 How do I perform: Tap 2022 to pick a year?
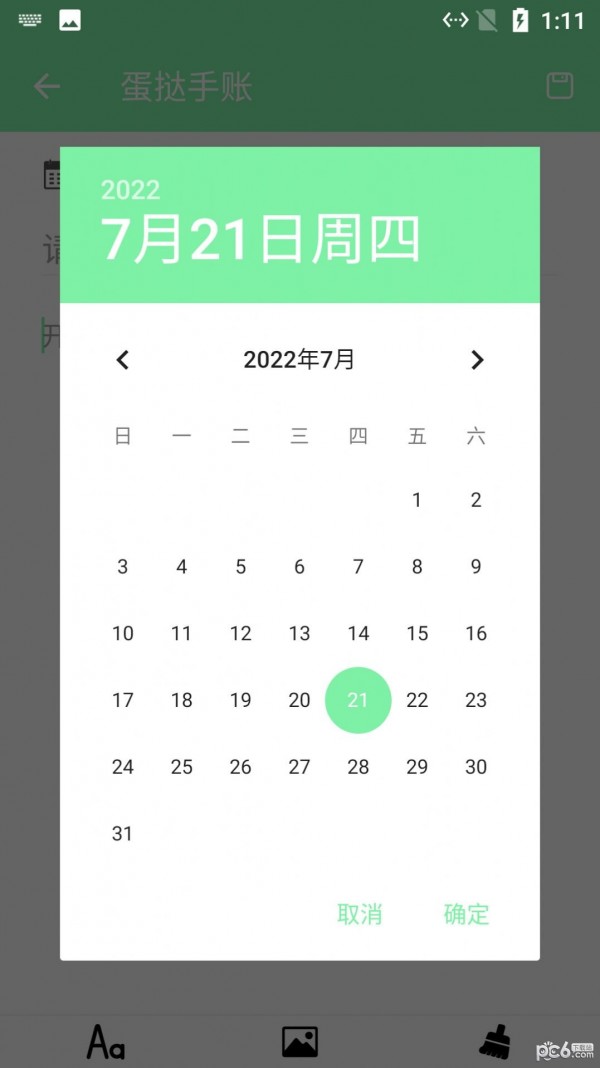point(131,190)
